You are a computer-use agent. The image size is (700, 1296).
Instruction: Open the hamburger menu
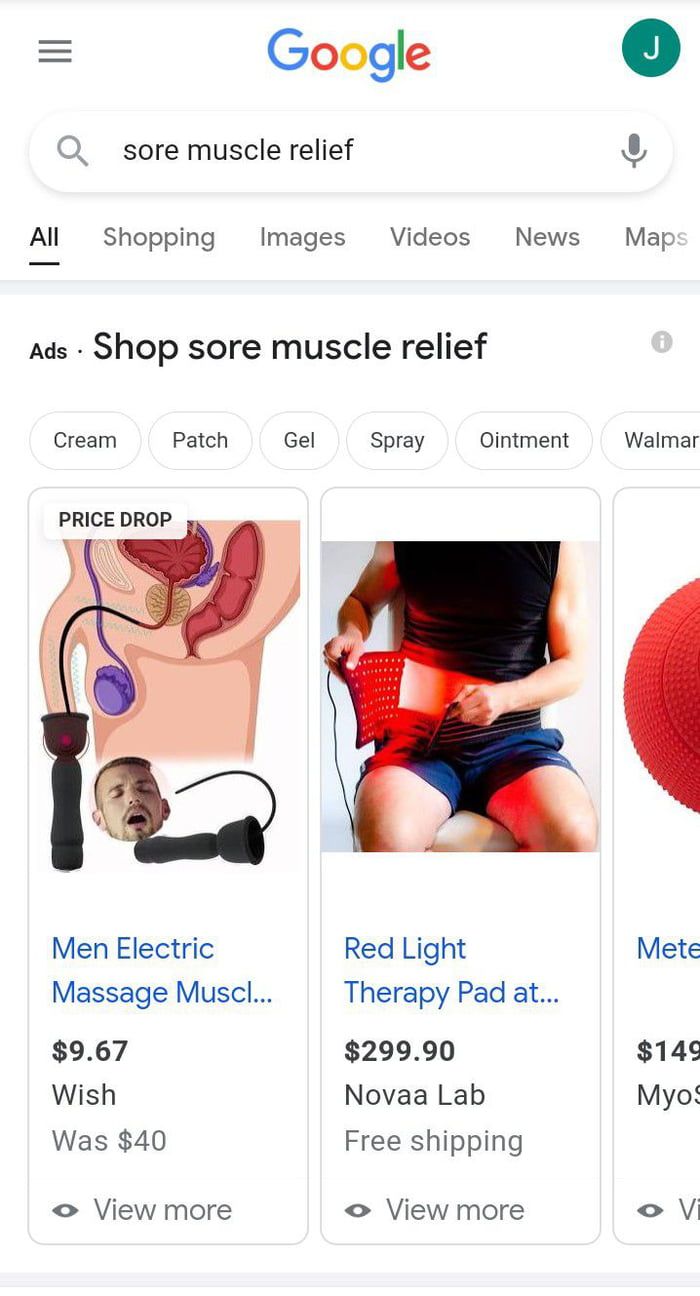[55, 51]
